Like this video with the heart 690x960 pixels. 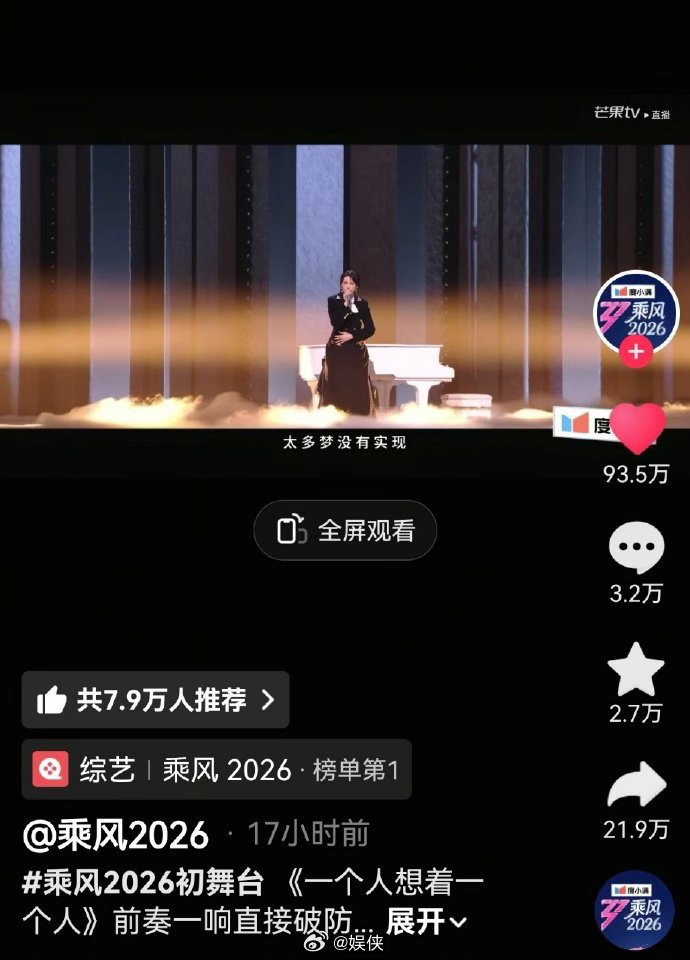pyautogui.click(x=637, y=428)
